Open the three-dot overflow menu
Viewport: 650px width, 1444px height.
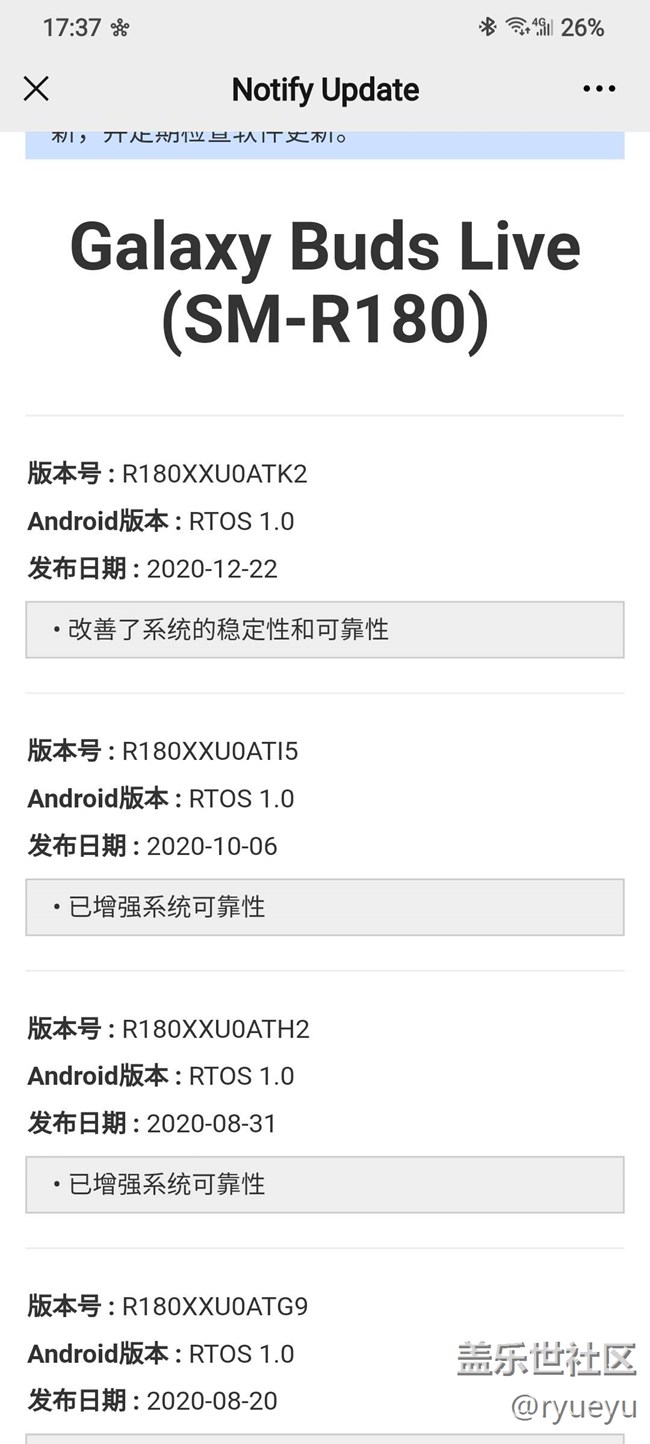[x=599, y=89]
